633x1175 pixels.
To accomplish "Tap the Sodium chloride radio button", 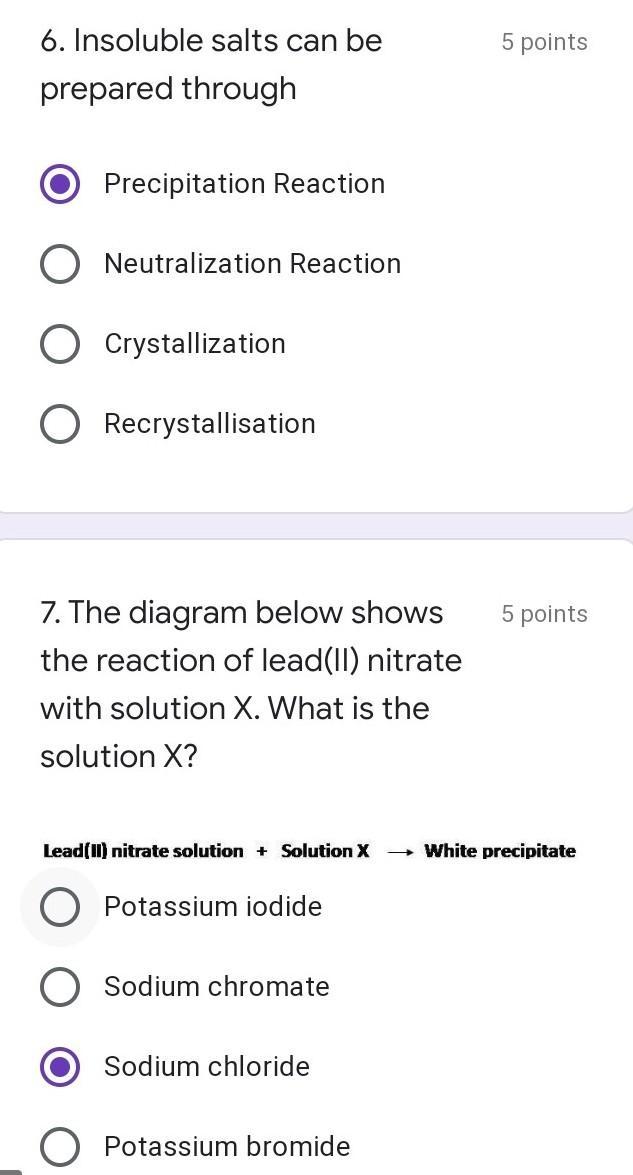I will pyautogui.click(x=60, y=1067).
